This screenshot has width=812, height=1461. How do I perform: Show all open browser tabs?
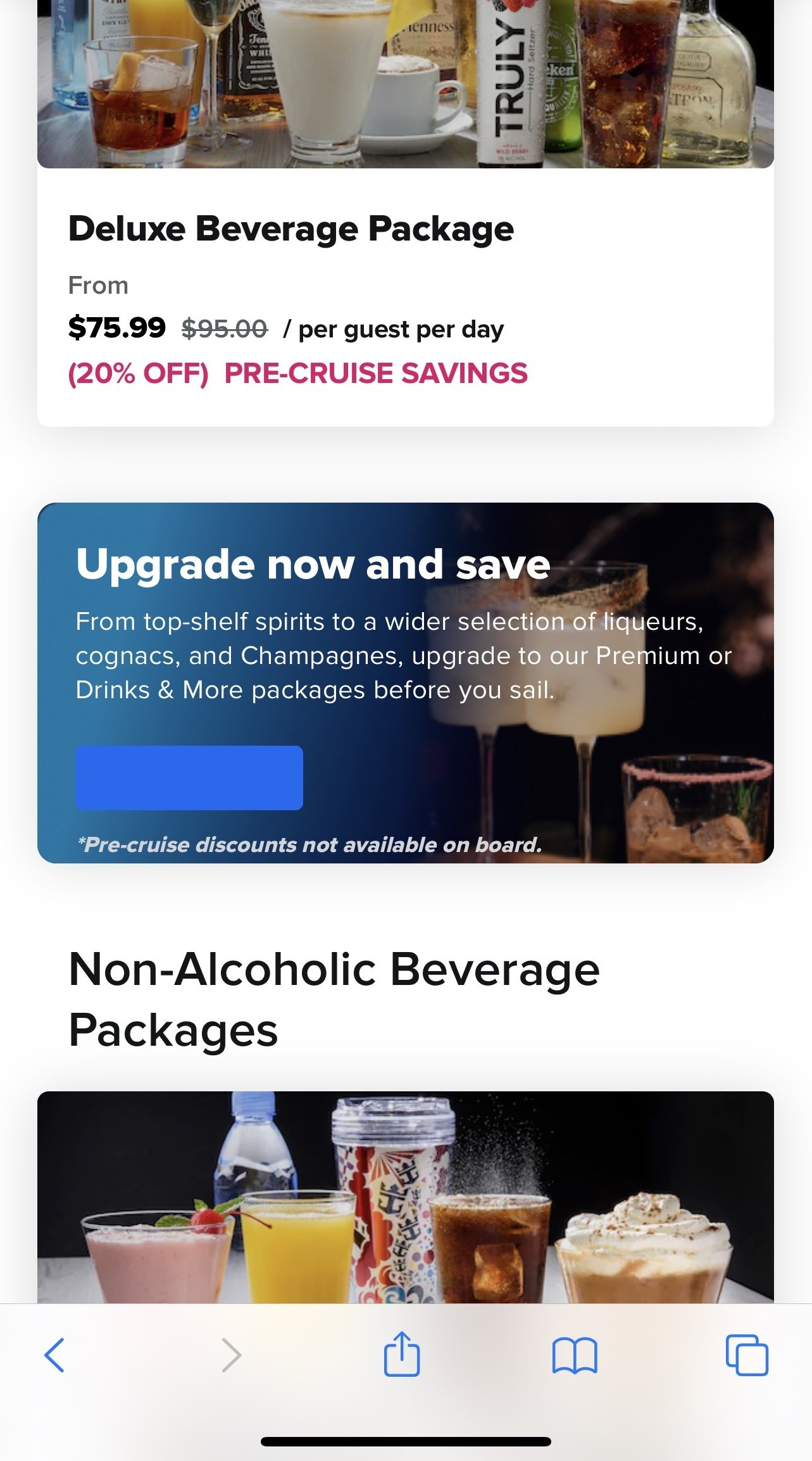[x=747, y=1355]
